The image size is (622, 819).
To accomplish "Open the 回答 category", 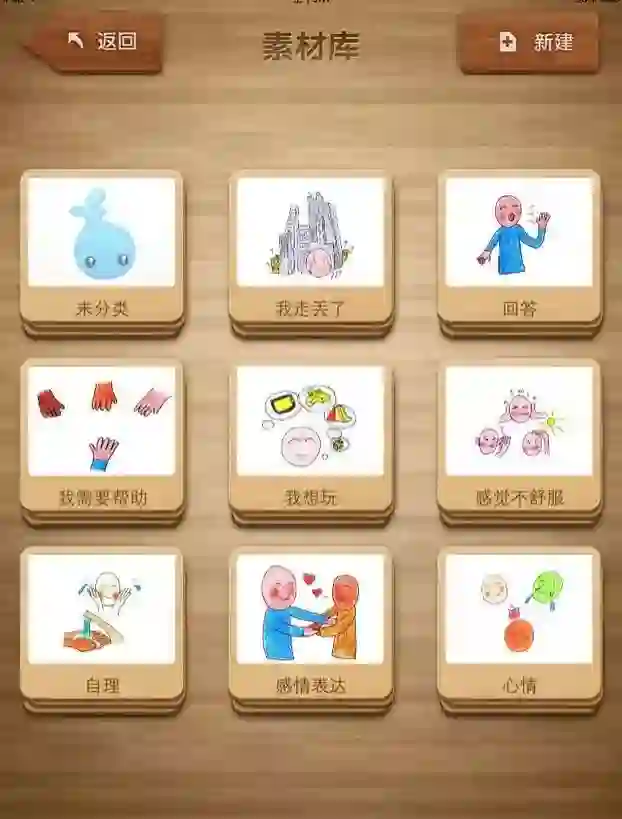I will click(519, 249).
